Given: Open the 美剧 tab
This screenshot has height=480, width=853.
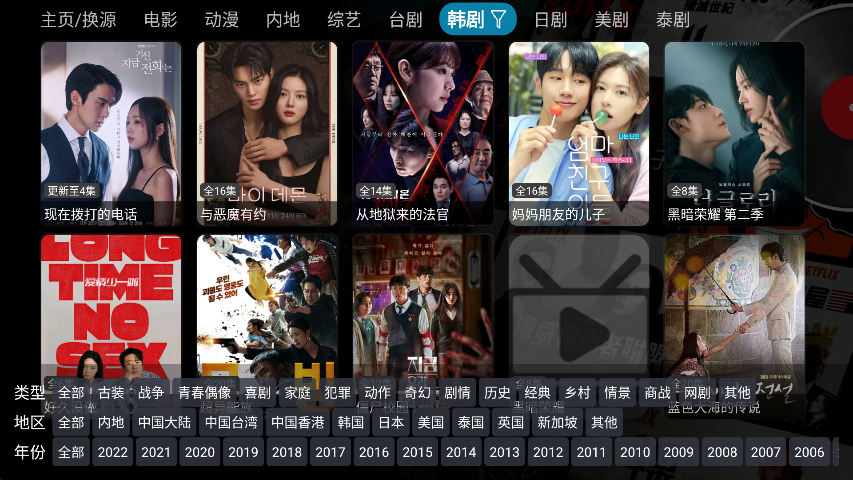Looking at the screenshot, I should point(611,20).
